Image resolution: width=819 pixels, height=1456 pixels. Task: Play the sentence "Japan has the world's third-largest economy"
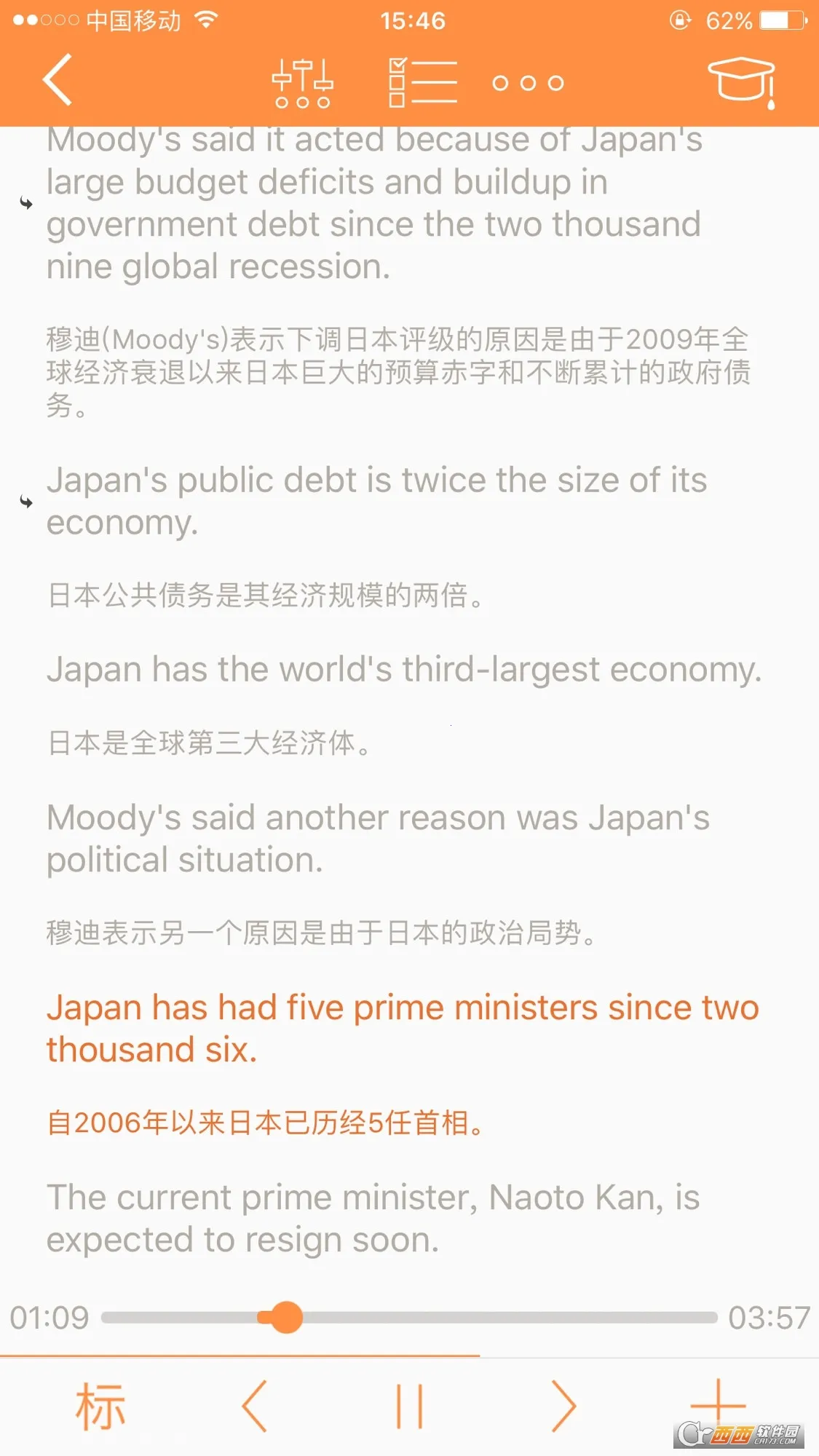click(x=404, y=670)
